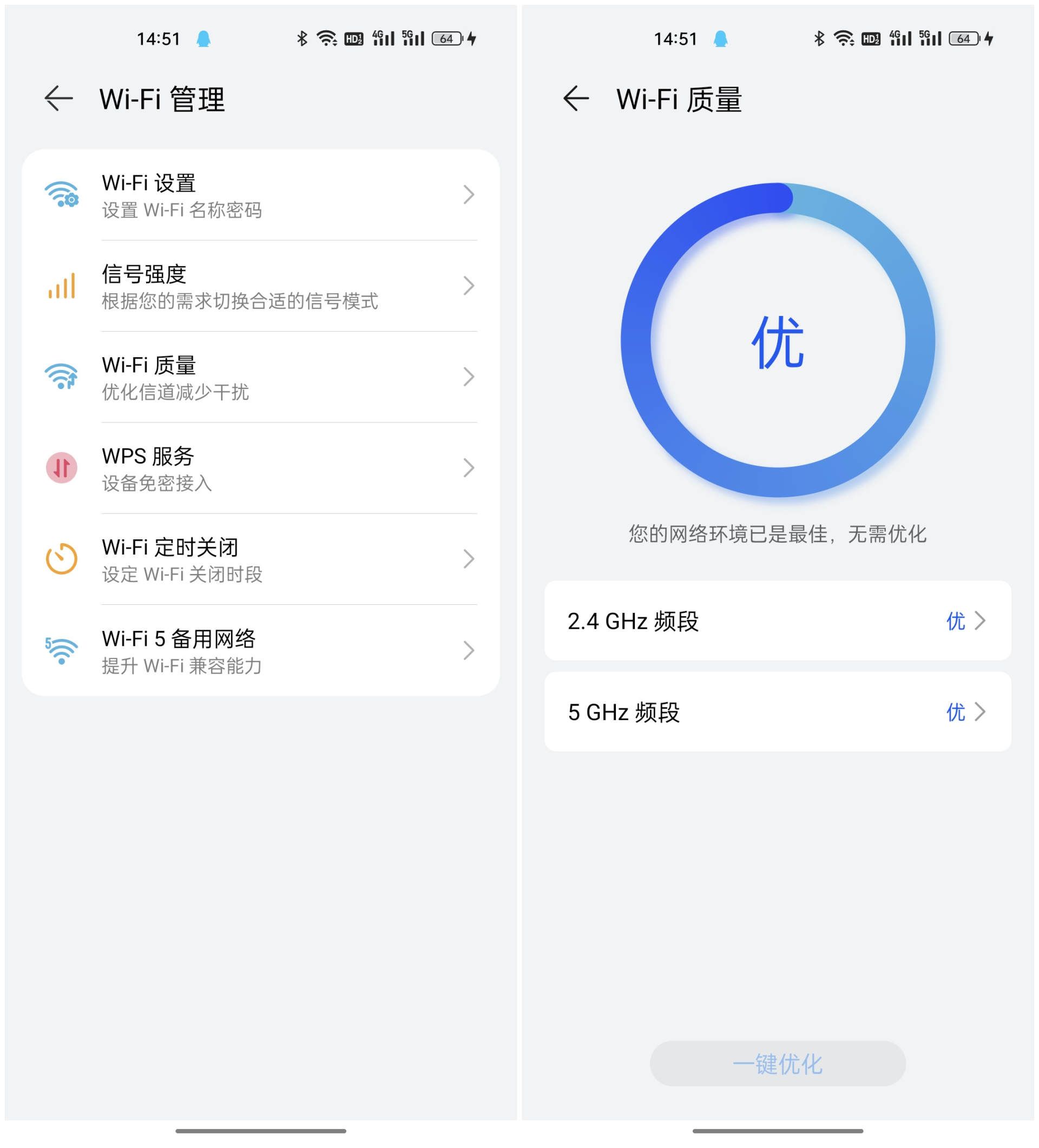This screenshot has height=1148, width=1039.
Task: Open the Wi-Fi 质量 row
Action: (x=260, y=378)
